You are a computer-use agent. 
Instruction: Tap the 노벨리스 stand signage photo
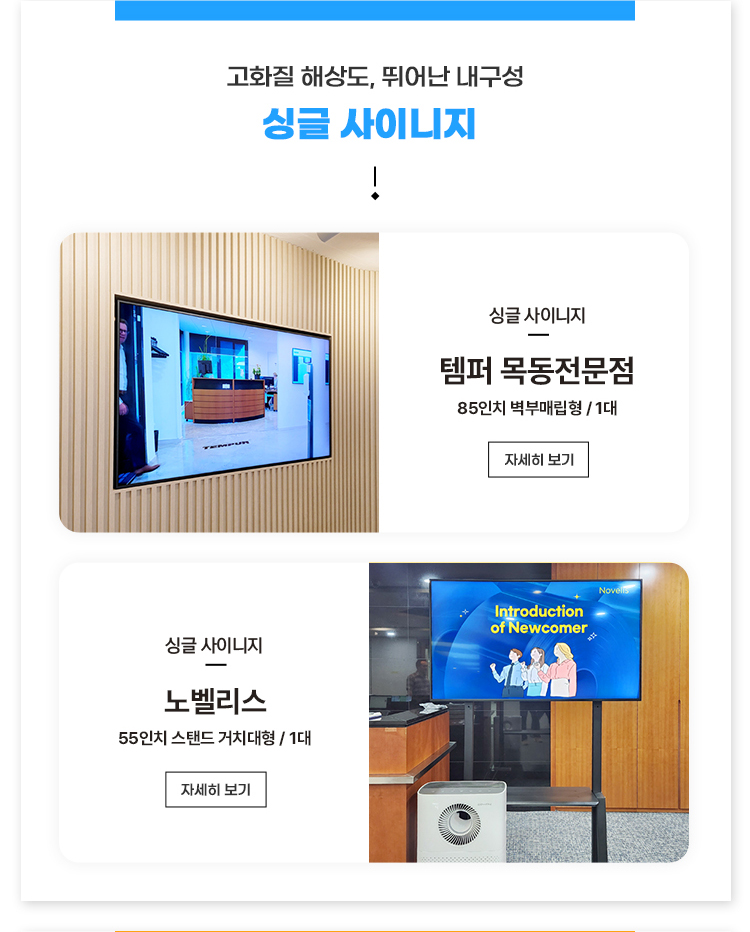tap(528, 712)
